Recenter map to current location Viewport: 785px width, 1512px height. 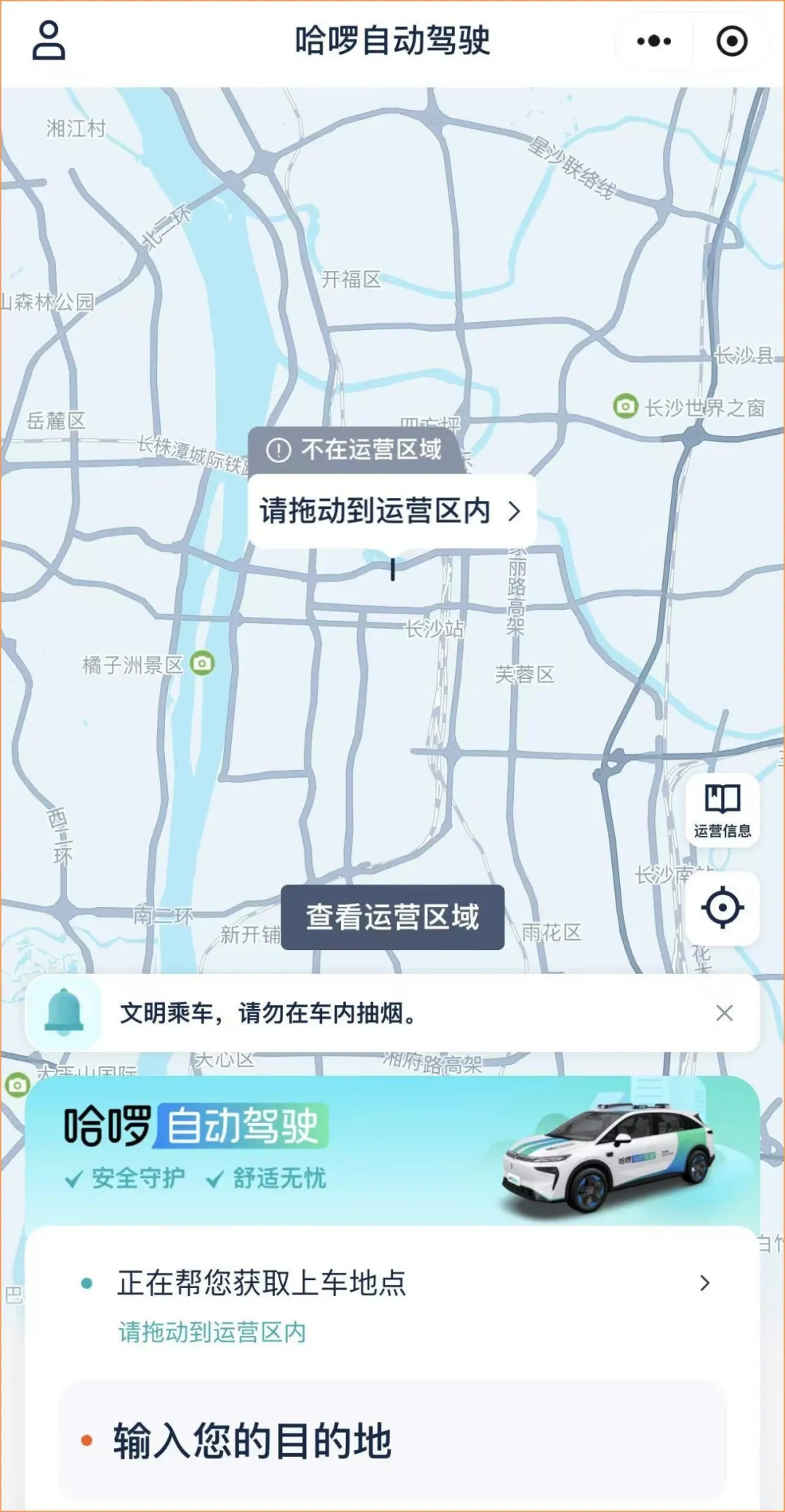[x=722, y=907]
